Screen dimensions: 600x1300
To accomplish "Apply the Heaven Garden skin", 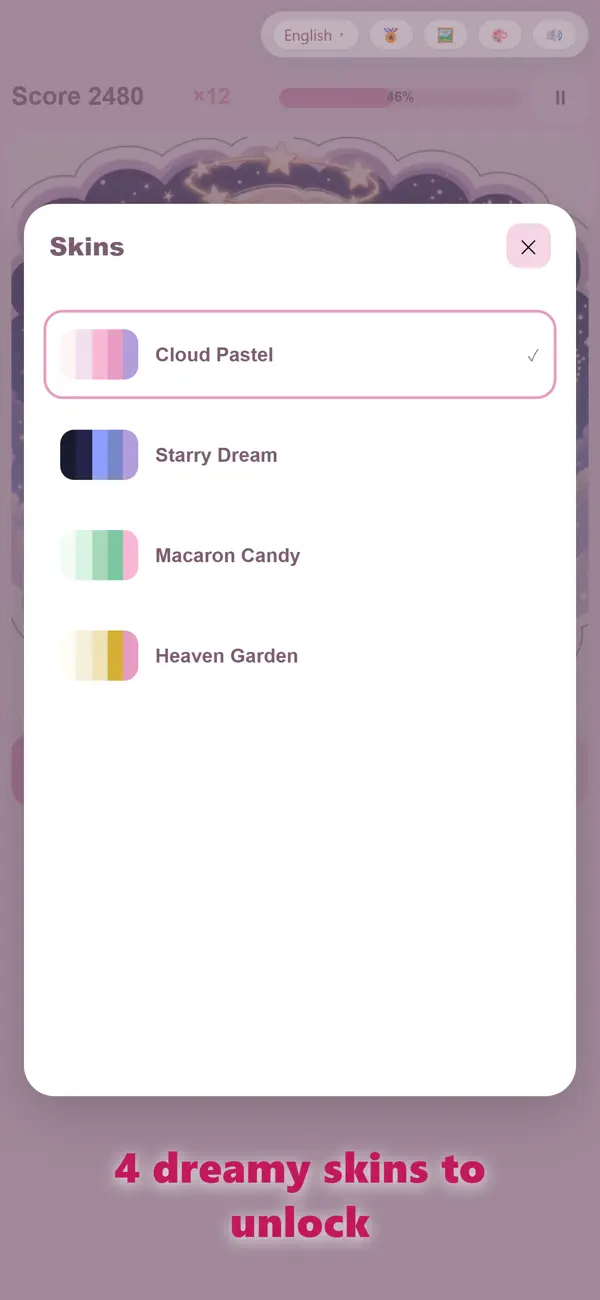I will (300, 656).
